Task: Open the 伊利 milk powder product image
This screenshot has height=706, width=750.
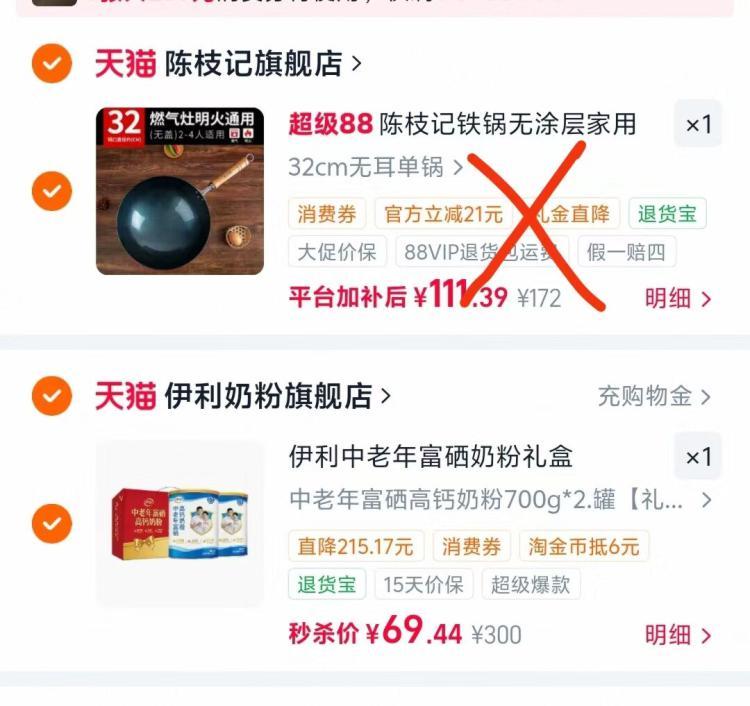Action: coord(180,523)
